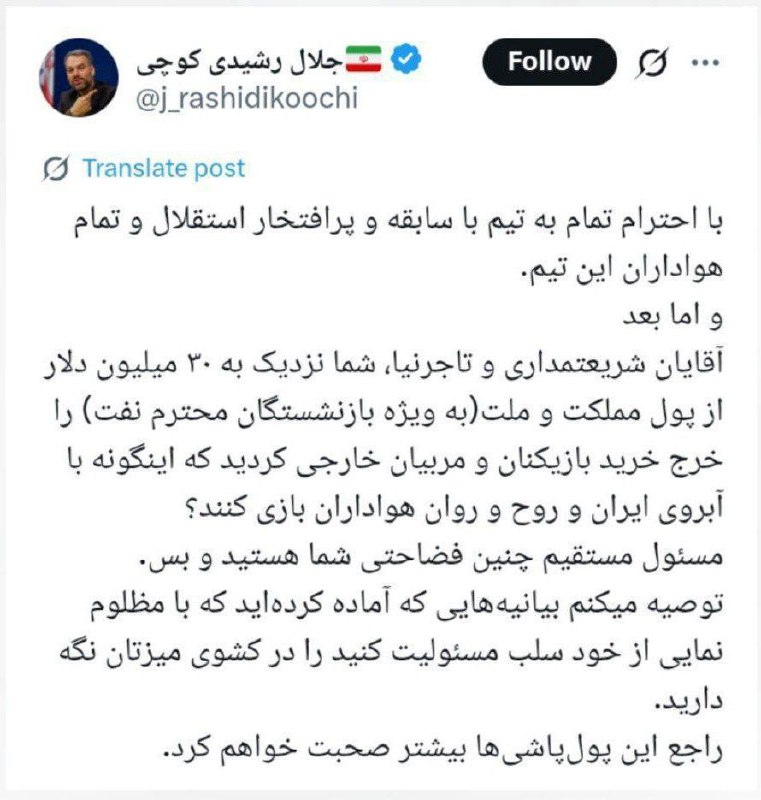Open the author's profile picture
The height and width of the screenshot is (800, 761).
coord(81,78)
